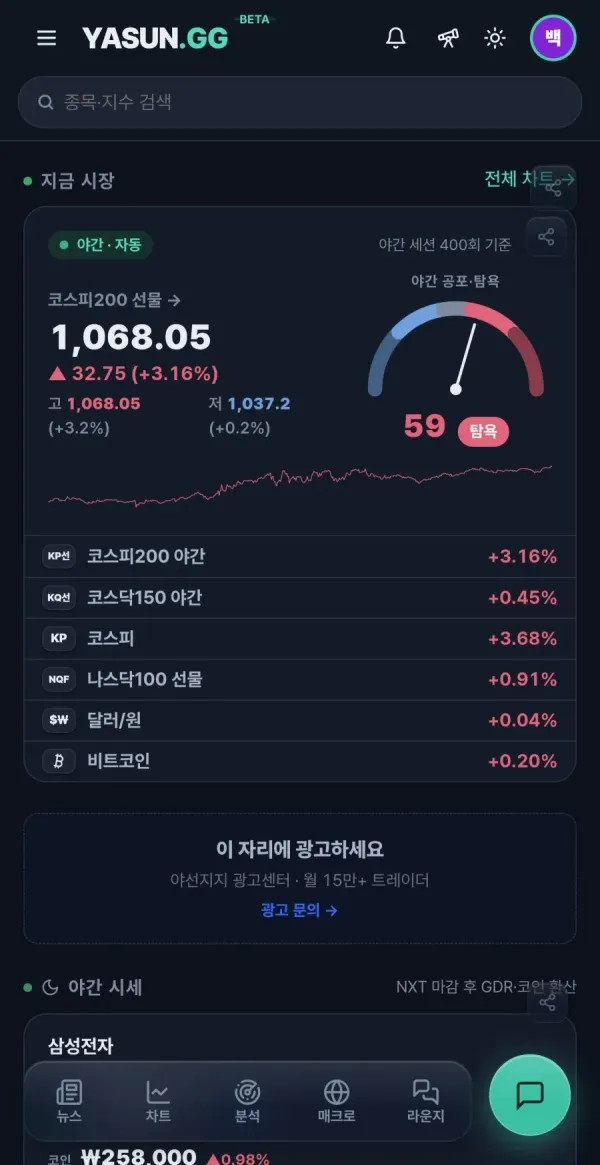Open the hamburger drawer menu
This screenshot has width=600, height=1165.
[47, 38]
